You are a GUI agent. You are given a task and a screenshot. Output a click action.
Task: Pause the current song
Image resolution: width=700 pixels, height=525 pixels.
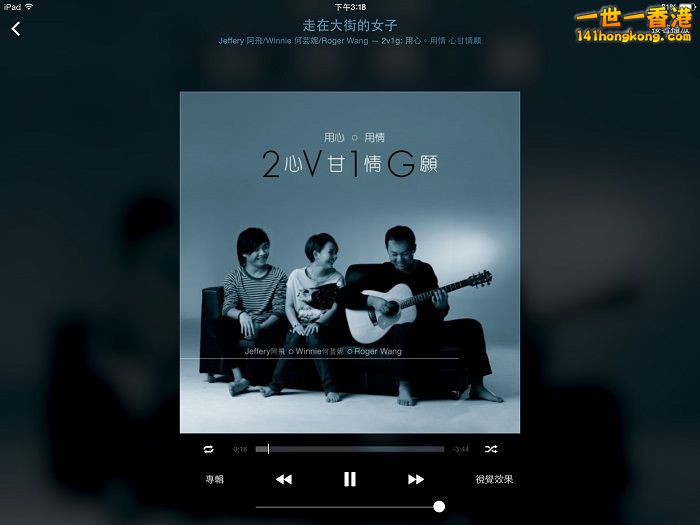pyautogui.click(x=349, y=480)
